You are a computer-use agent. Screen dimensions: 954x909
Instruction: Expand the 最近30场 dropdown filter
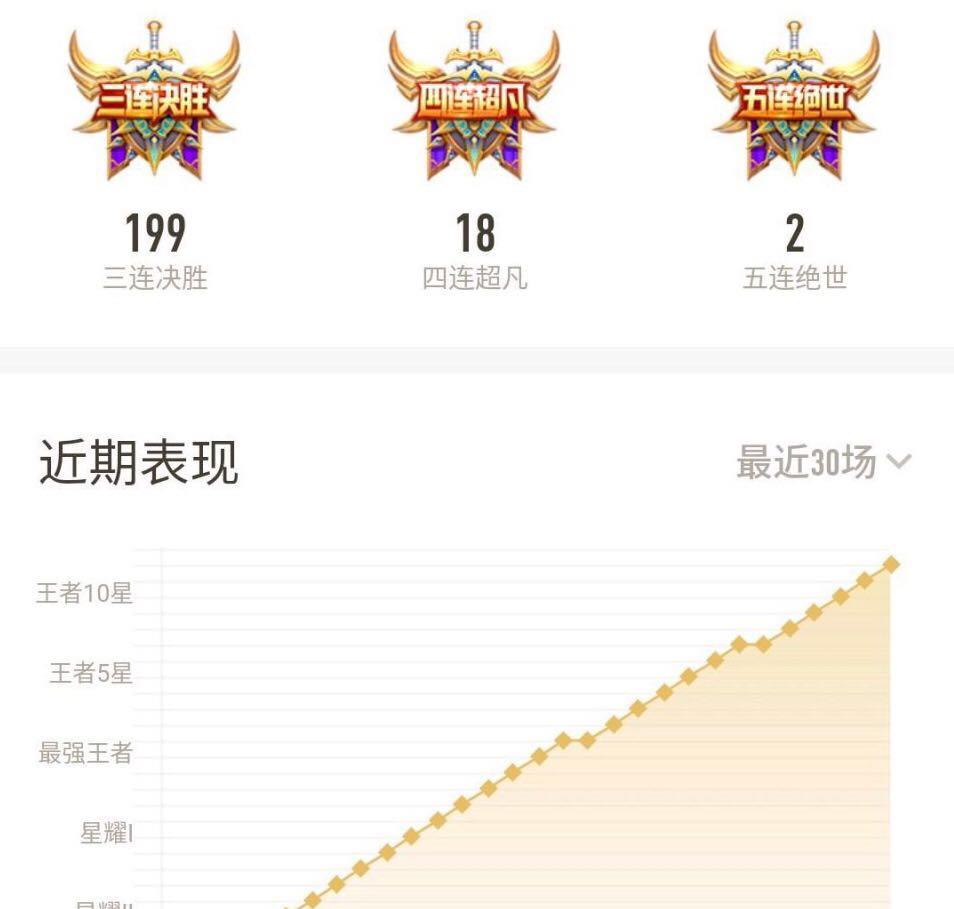coord(824,463)
